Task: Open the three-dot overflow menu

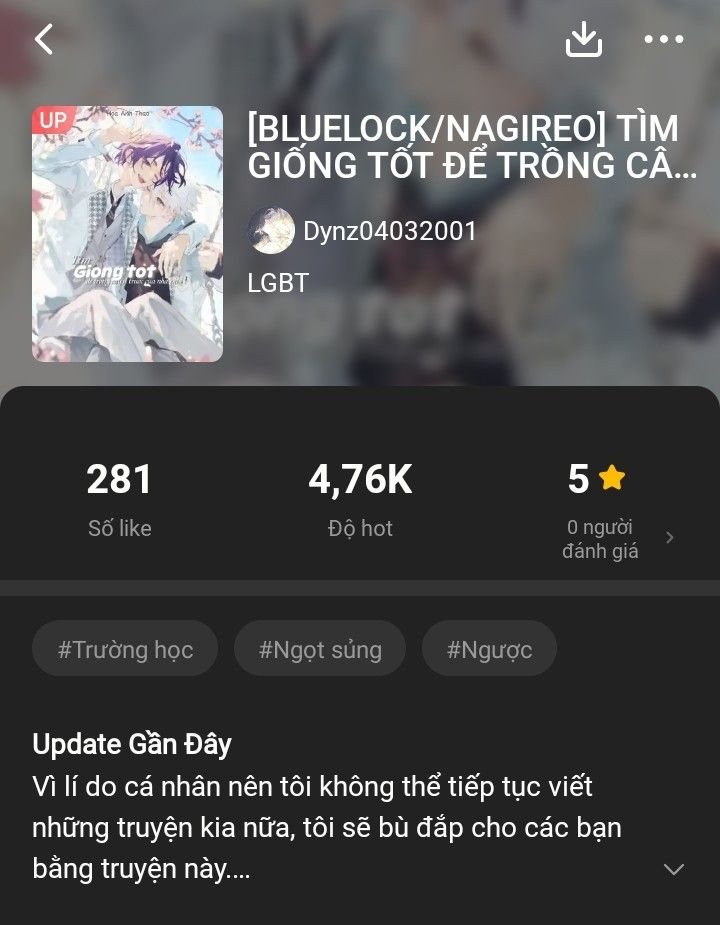Action: 663,40
